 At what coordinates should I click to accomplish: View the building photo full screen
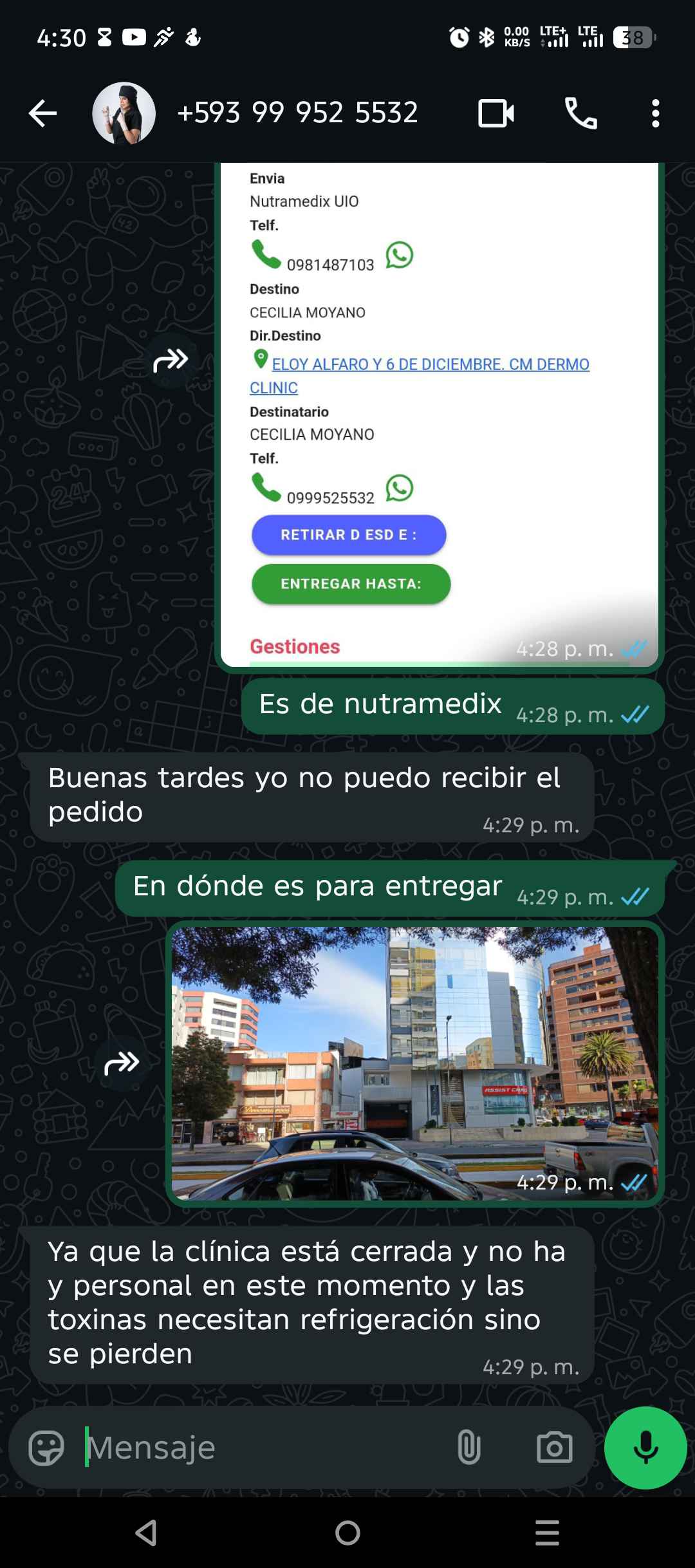coord(414,1063)
